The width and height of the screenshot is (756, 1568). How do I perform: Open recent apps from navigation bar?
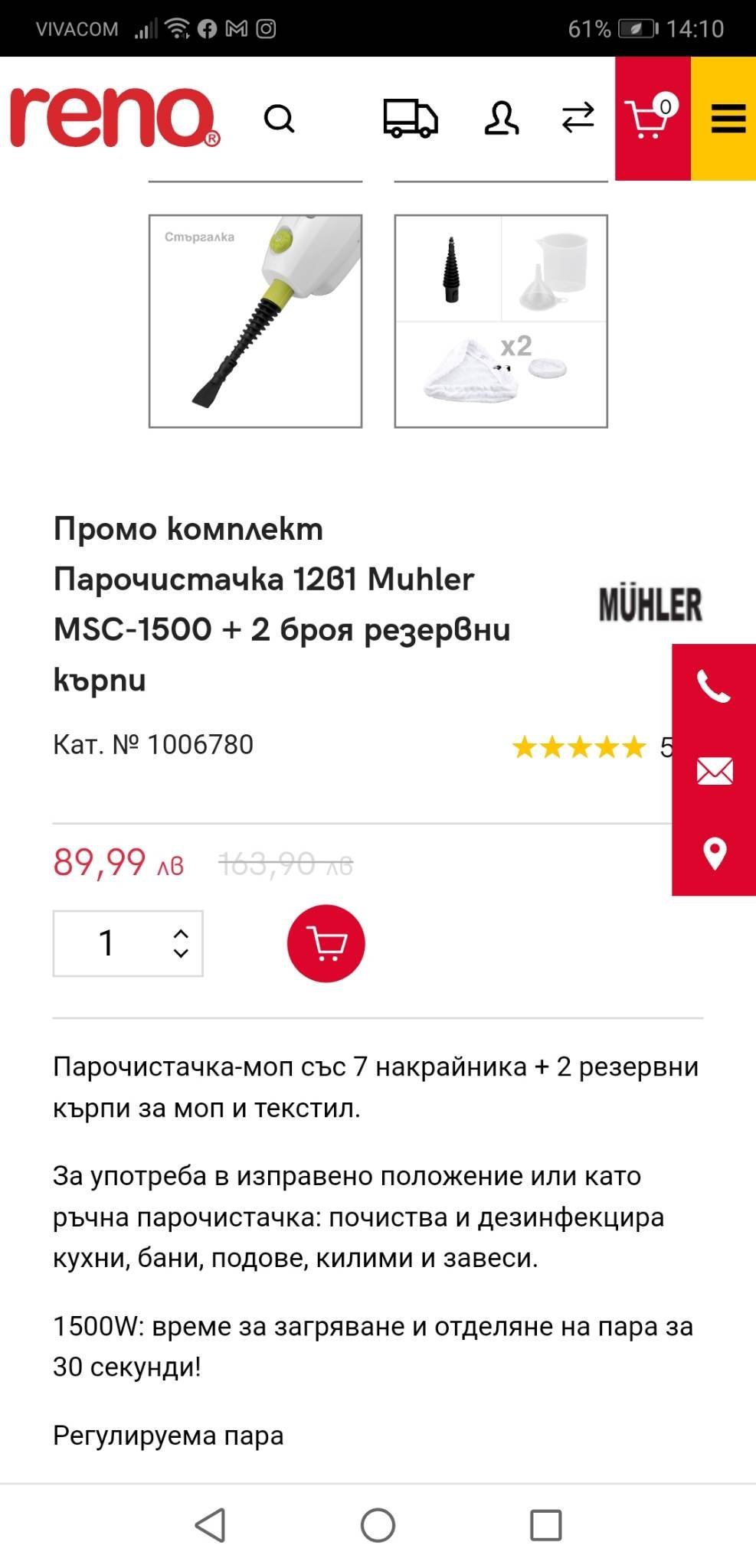545,1525
